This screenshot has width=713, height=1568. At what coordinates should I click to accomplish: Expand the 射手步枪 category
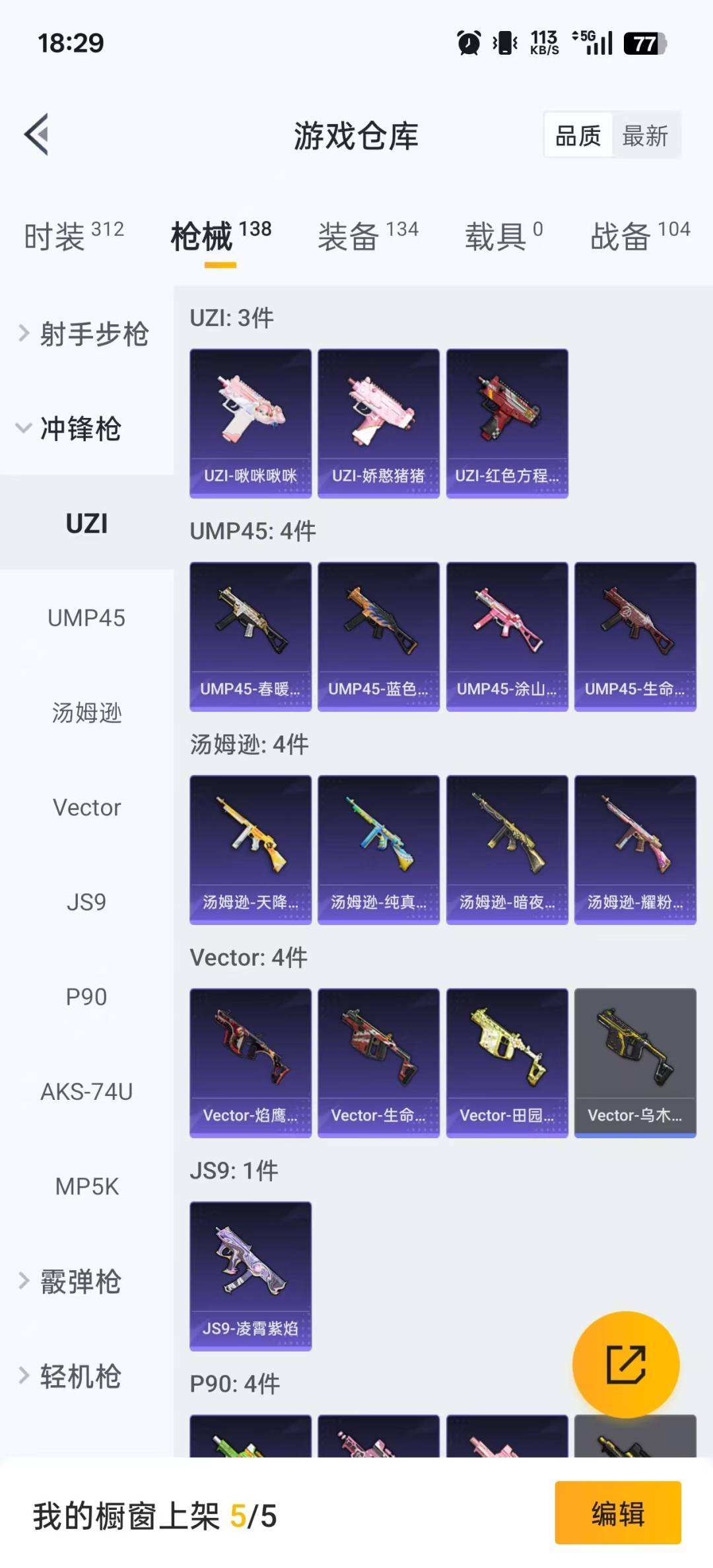coord(84,333)
